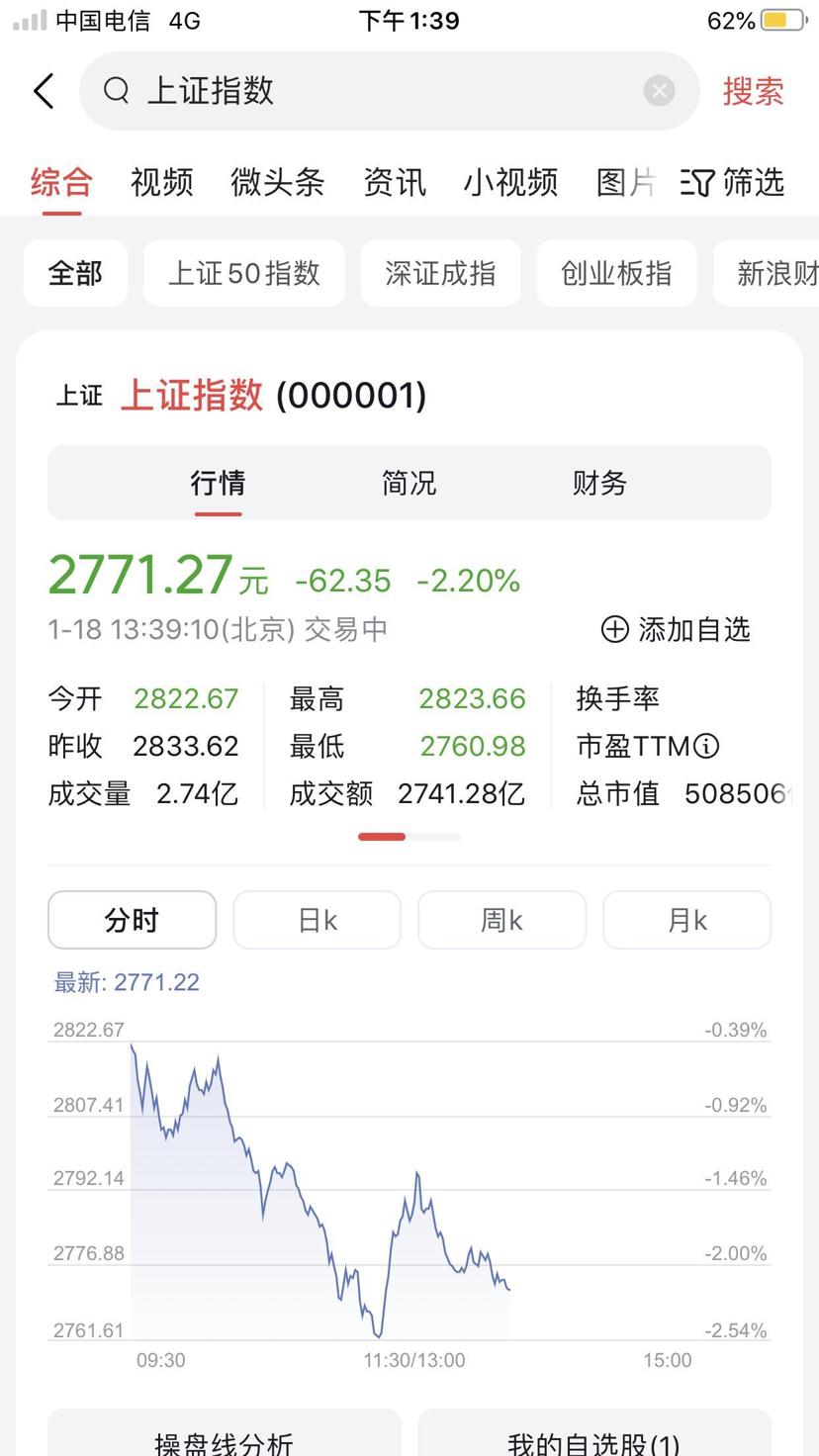This screenshot has width=819, height=1456.
Task: Tap the red 搜索 button
Action: tap(753, 91)
